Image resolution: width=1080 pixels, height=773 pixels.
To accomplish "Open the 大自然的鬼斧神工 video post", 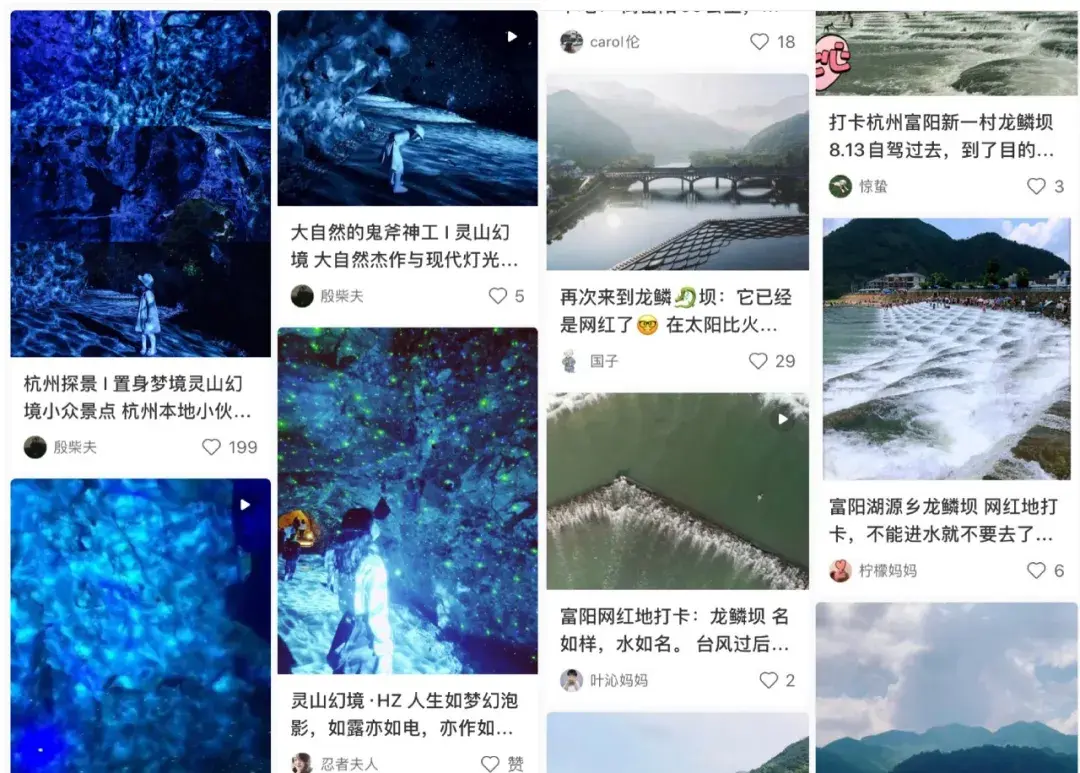I will tap(407, 108).
